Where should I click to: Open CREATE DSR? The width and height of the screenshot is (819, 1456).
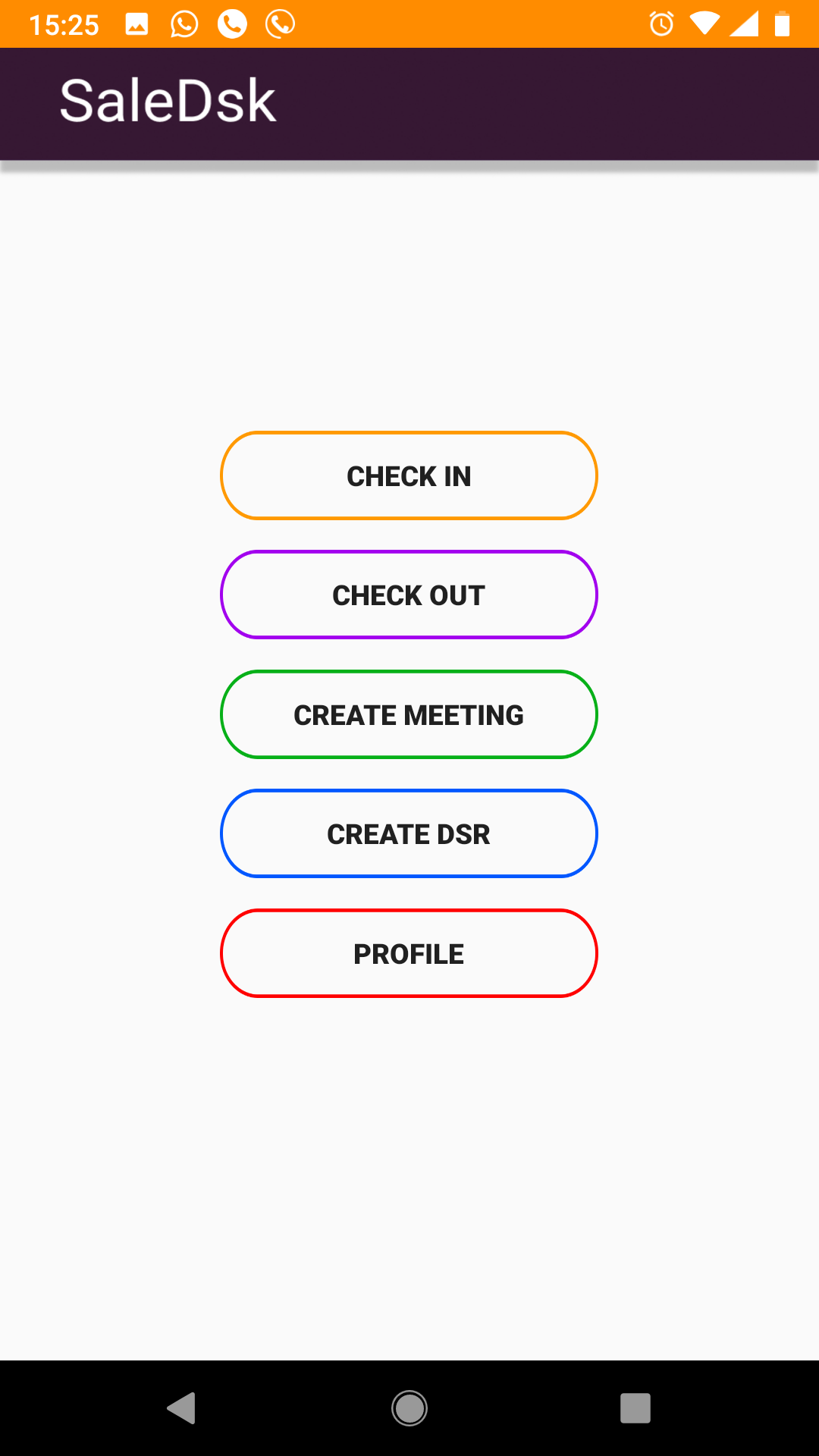point(409,834)
